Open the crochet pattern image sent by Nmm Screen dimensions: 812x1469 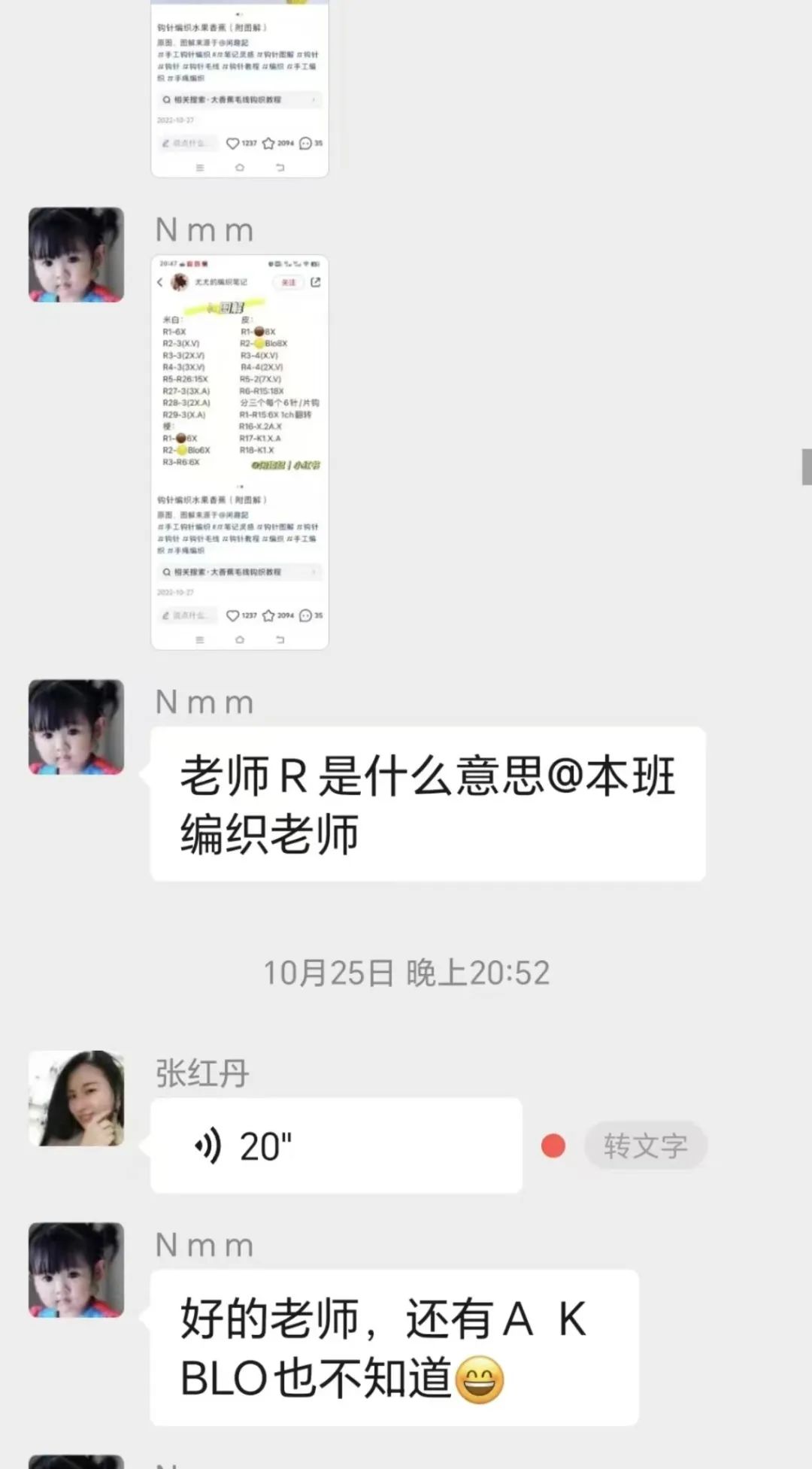pos(240,452)
